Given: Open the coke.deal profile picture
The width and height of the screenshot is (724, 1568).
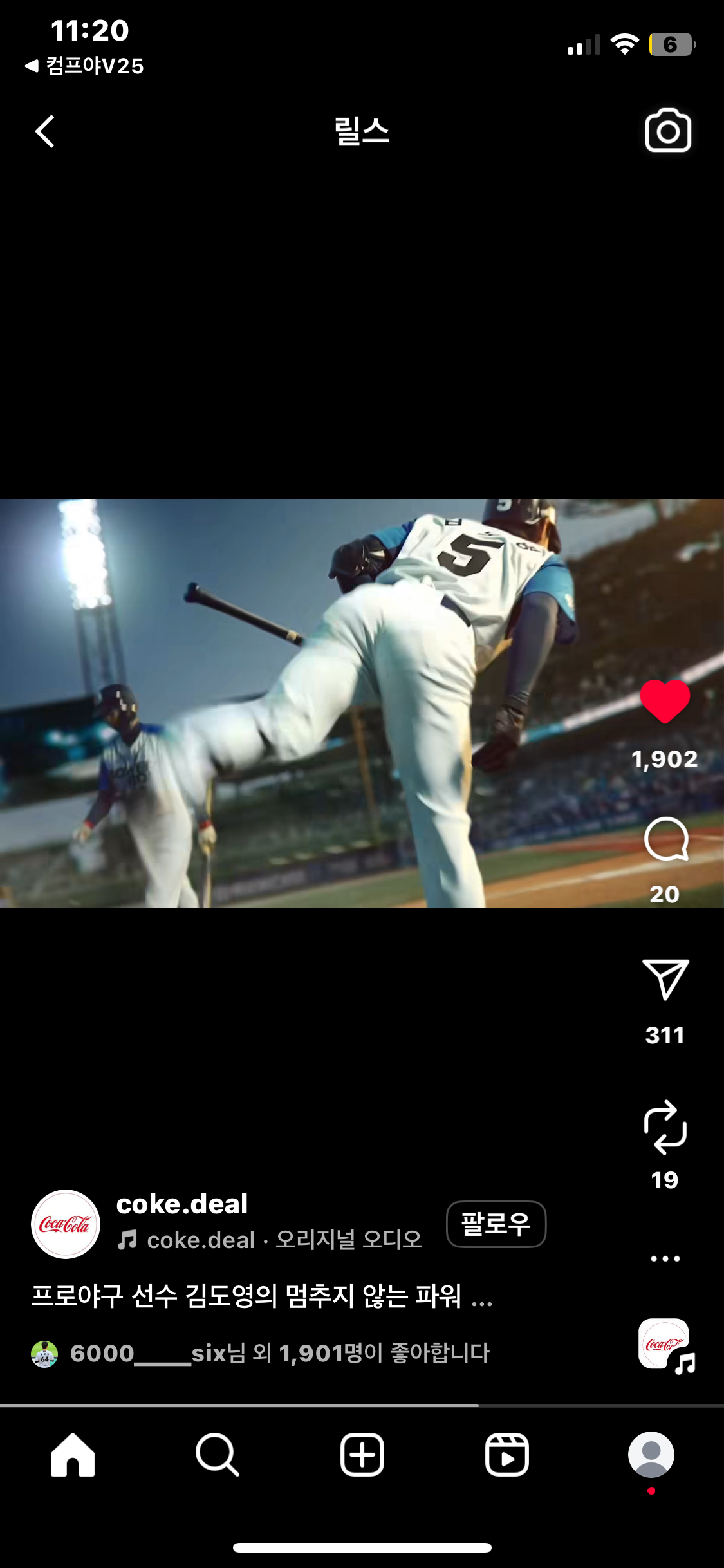Looking at the screenshot, I should click(x=66, y=1224).
